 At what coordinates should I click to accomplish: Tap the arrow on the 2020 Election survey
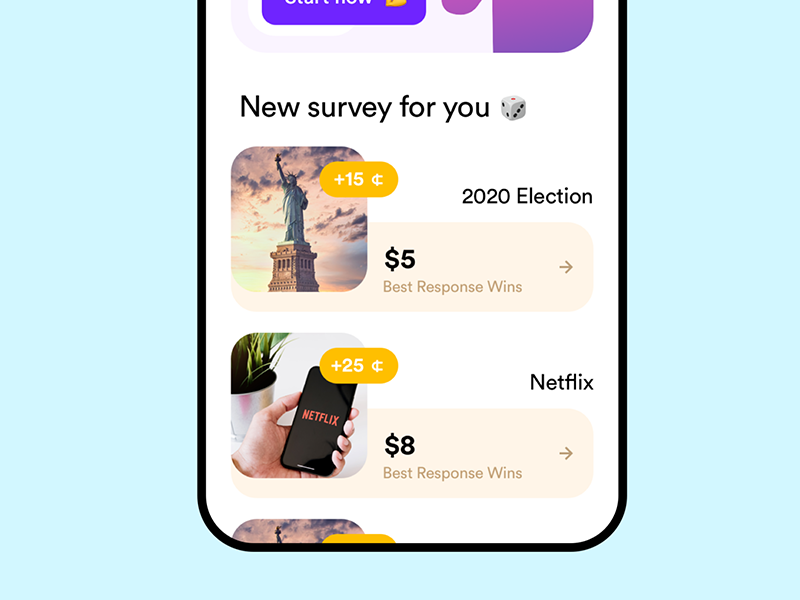[566, 267]
